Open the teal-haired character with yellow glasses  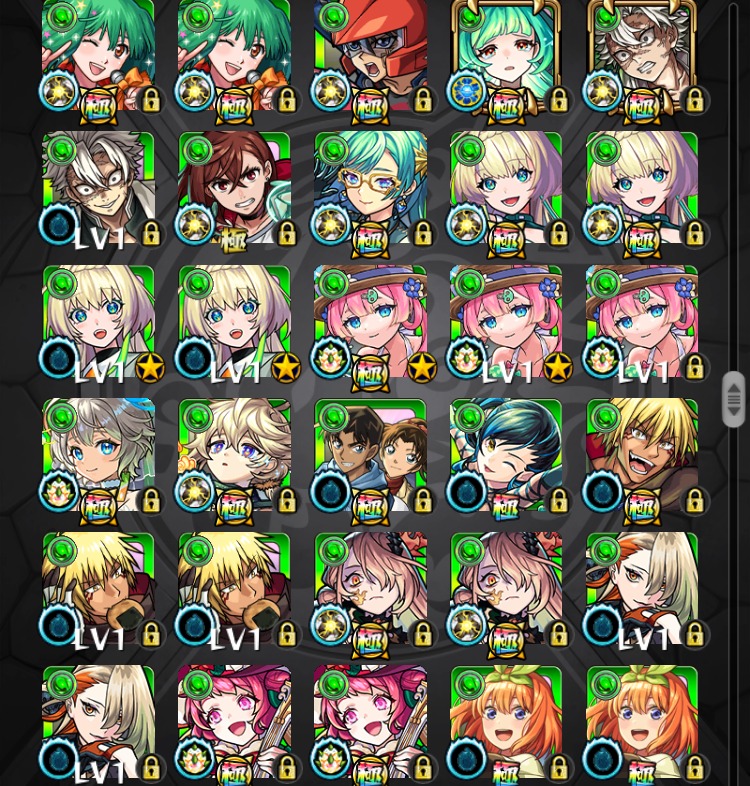click(370, 188)
